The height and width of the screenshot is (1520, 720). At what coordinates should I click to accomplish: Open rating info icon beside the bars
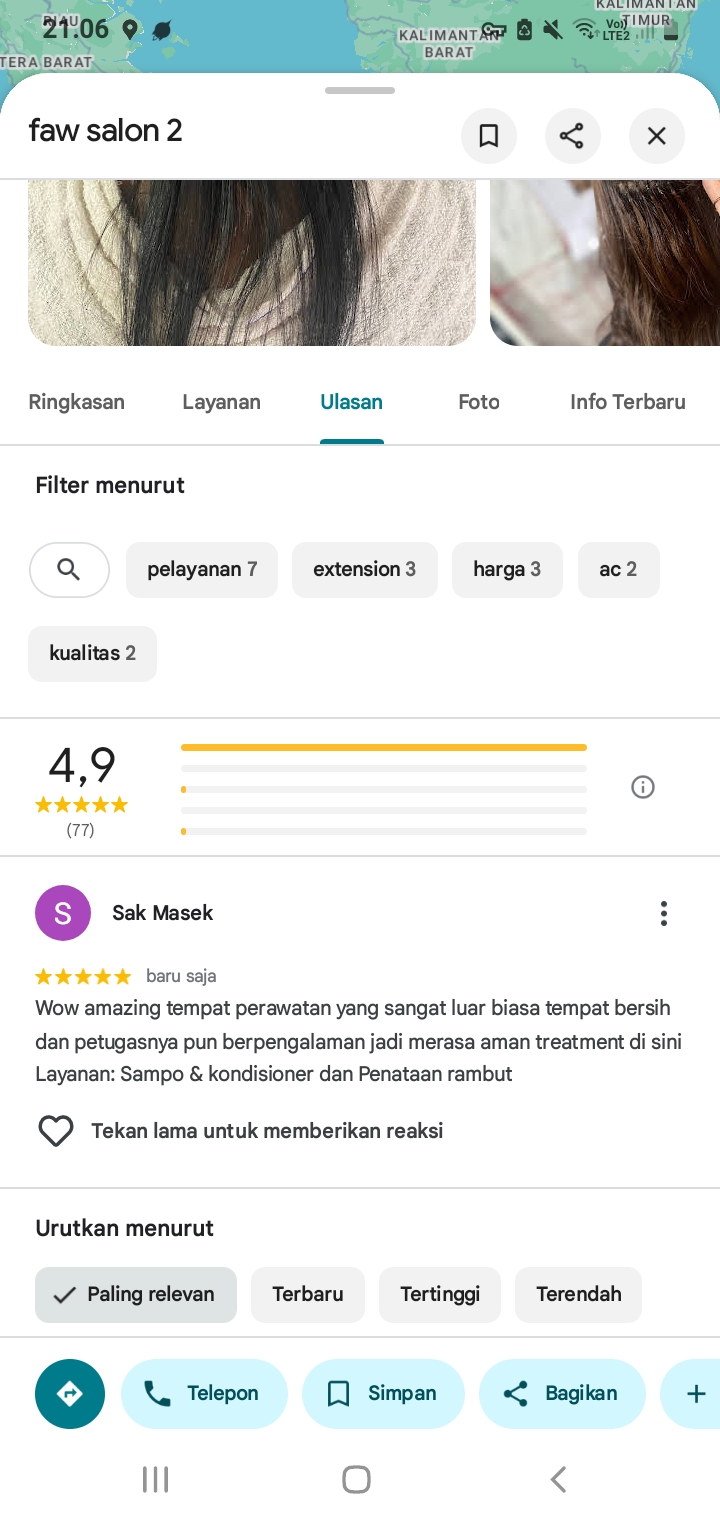click(x=643, y=787)
